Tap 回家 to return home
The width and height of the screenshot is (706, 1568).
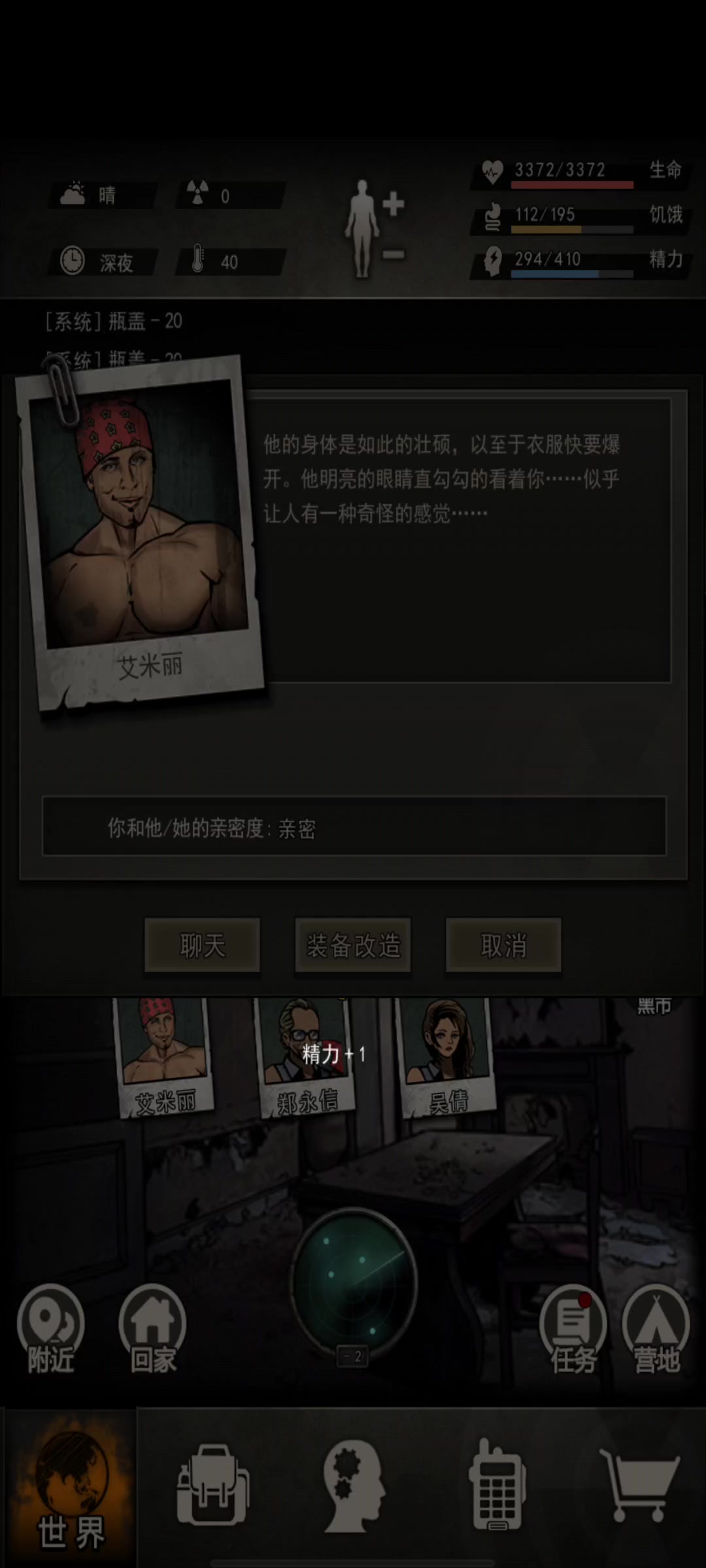[x=152, y=1330]
